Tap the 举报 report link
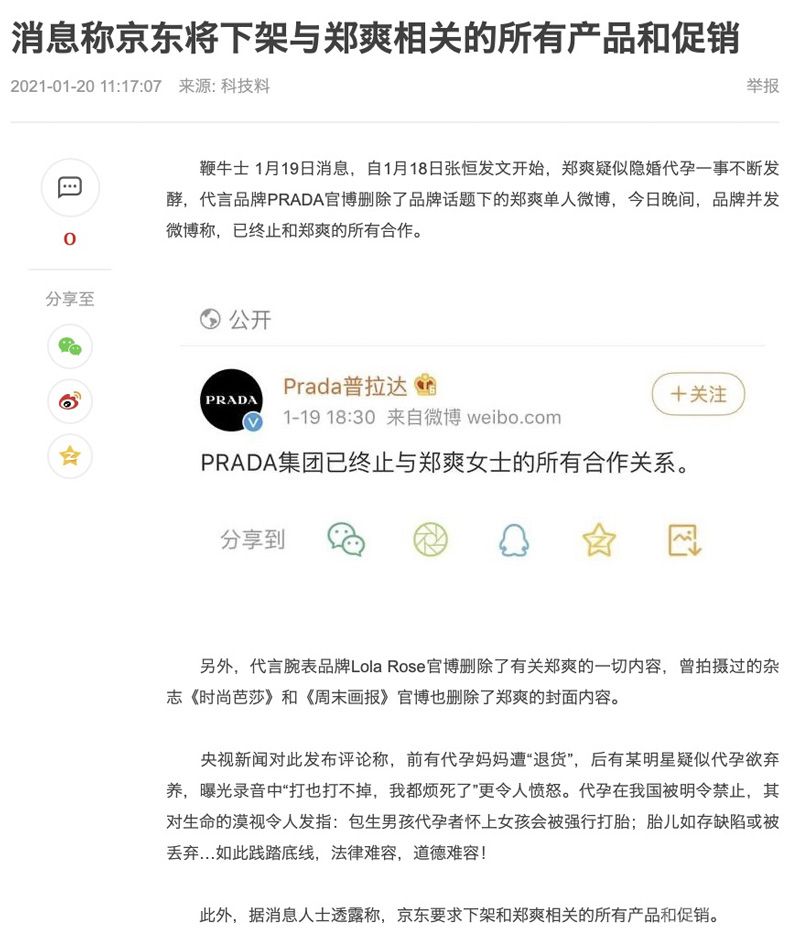This screenshot has height=939, width=800. [762, 86]
